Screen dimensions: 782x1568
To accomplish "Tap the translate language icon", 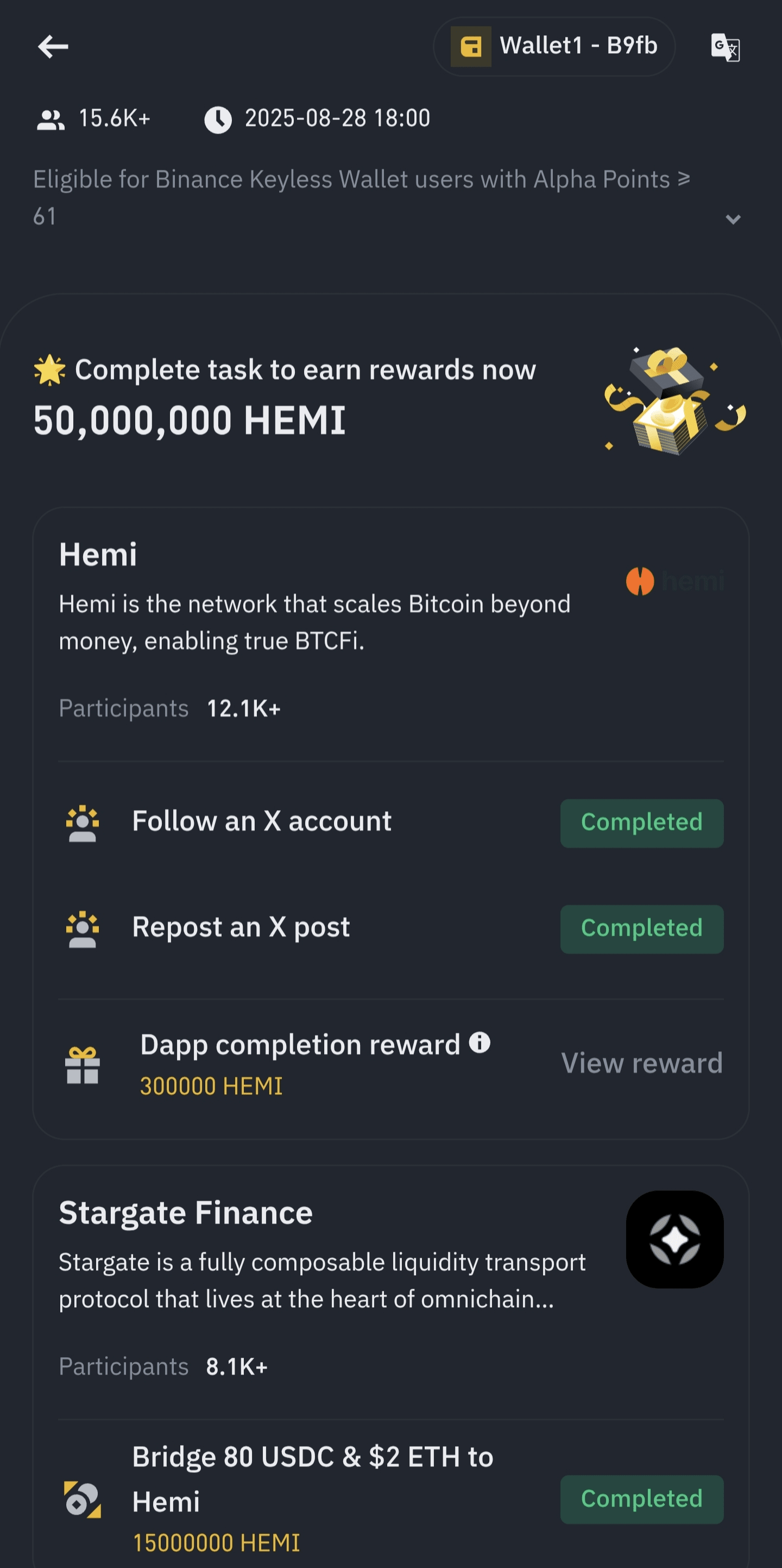I will [726, 47].
